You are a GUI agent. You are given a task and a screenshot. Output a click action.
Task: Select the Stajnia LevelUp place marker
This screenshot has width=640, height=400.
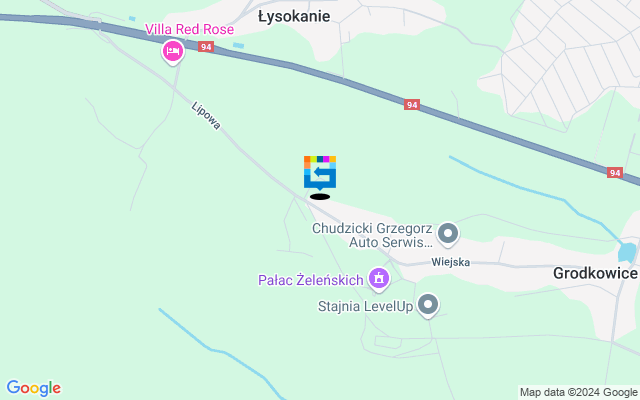tap(429, 303)
